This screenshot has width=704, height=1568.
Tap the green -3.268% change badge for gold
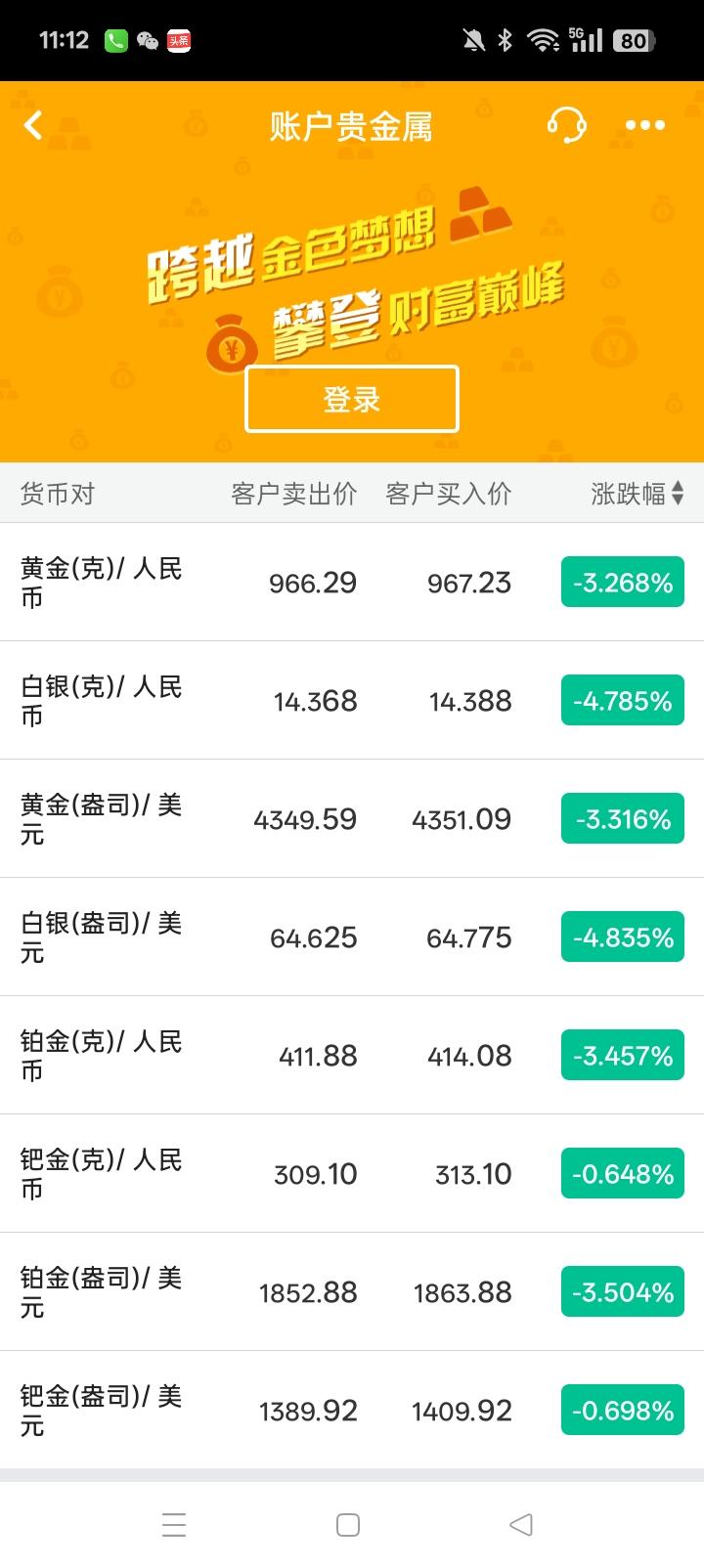pyautogui.click(x=622, y=582)
